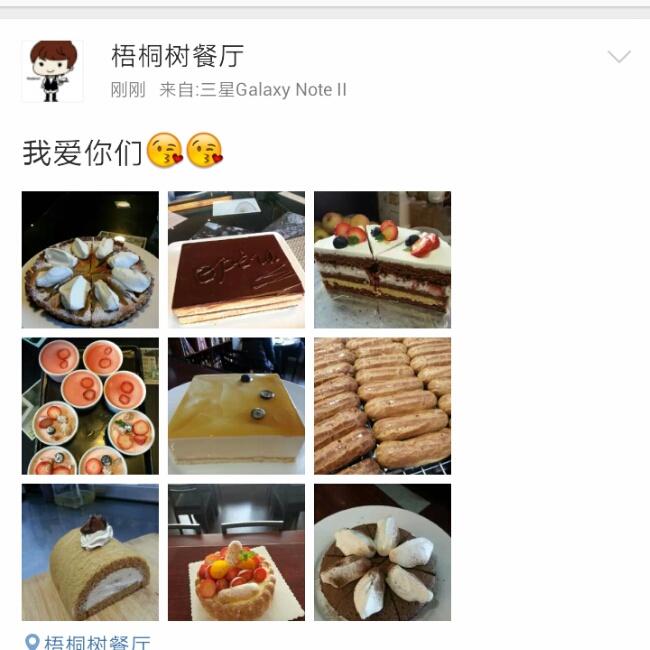
Task: Open the chocolate cake with cream photo
Action: (382, 552)
